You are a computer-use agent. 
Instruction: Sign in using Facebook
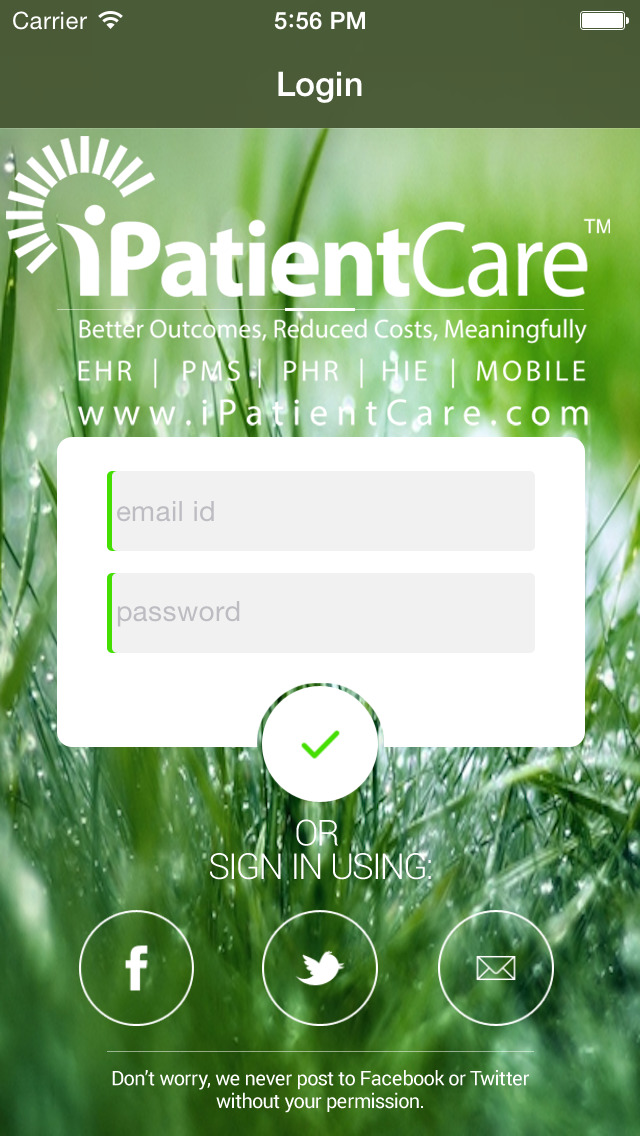coord(136,968)
